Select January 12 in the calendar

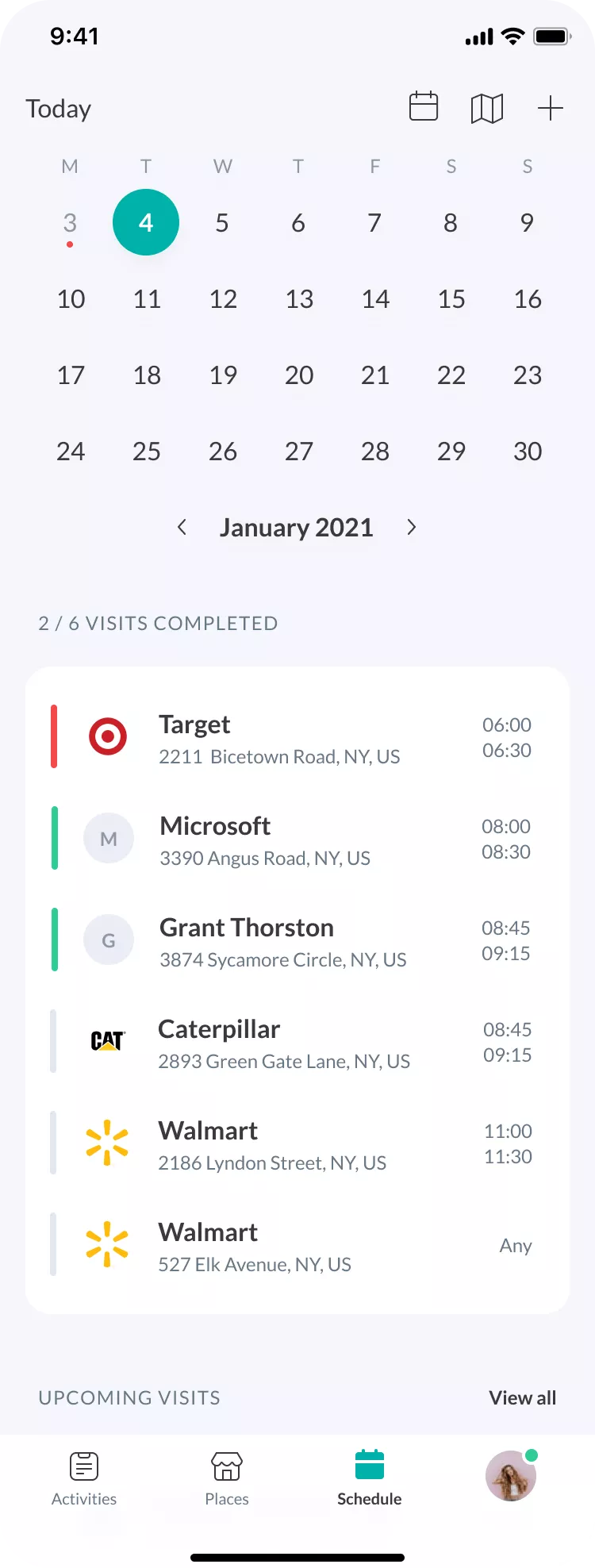coord(223,299)
